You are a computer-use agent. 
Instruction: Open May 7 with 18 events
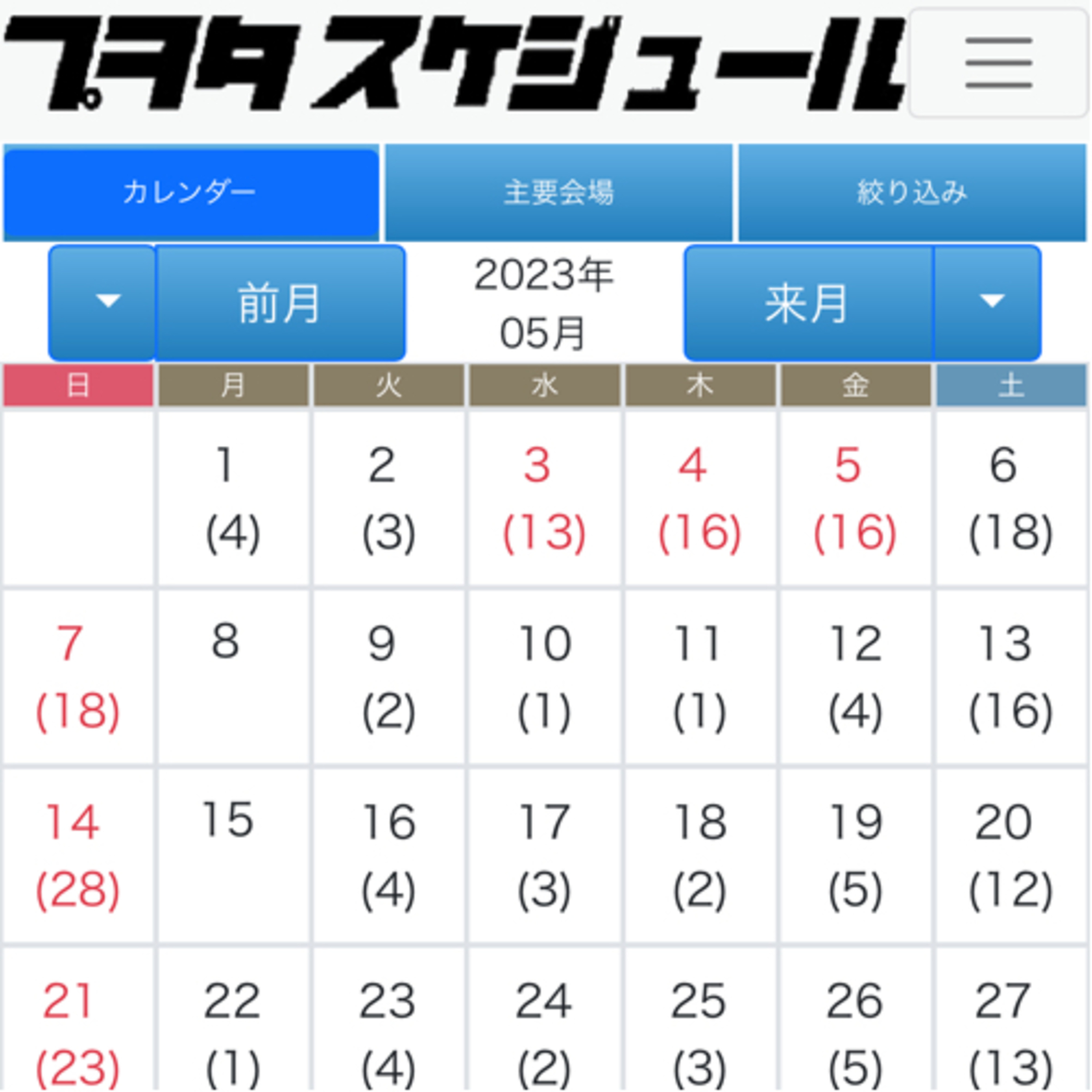point(78,677)
